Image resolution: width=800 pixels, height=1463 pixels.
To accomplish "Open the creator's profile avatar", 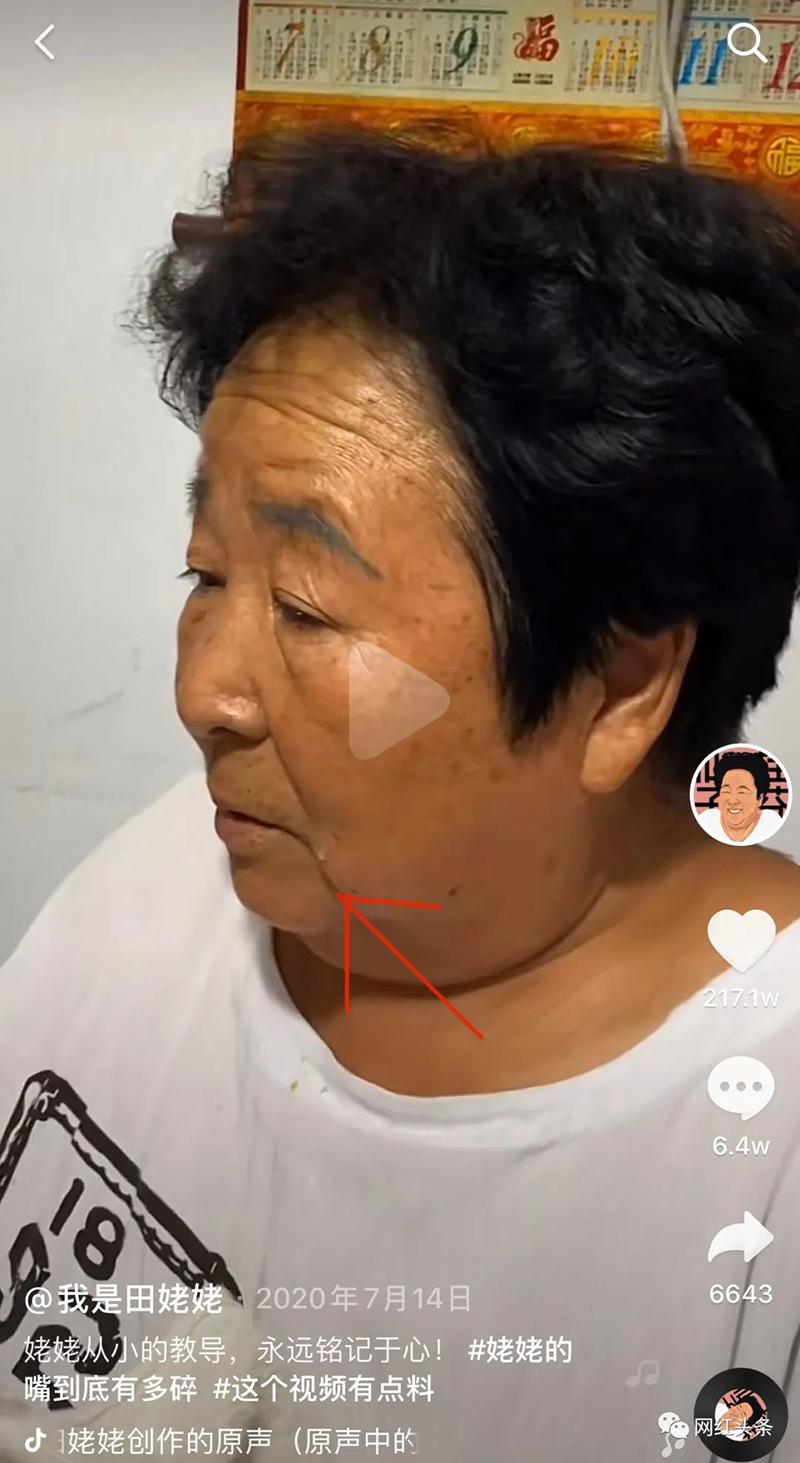I will pyautogui.click(x=741, y=795).
